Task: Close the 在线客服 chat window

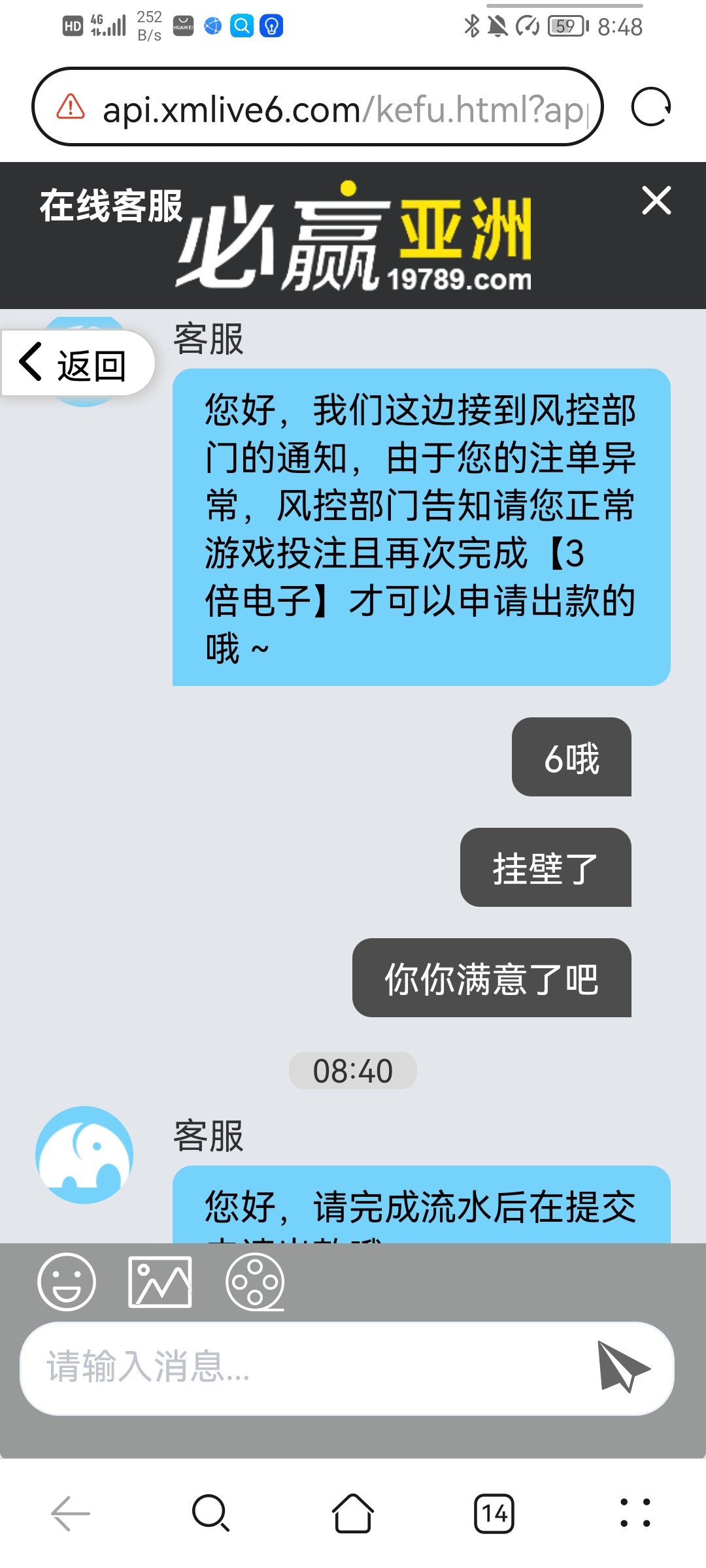Action: (x=656, y=201)
